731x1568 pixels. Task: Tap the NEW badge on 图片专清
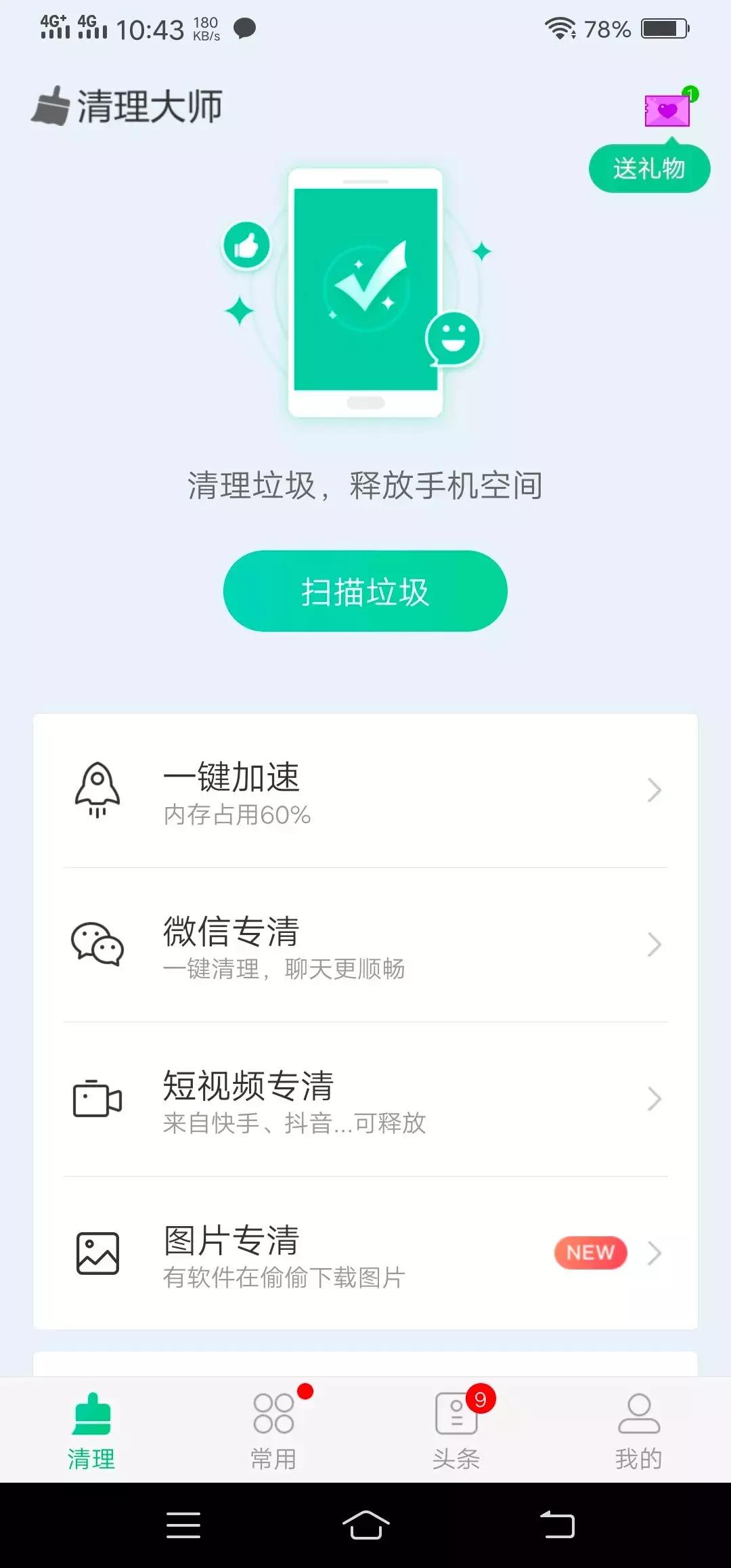(x=589, y=1252)
